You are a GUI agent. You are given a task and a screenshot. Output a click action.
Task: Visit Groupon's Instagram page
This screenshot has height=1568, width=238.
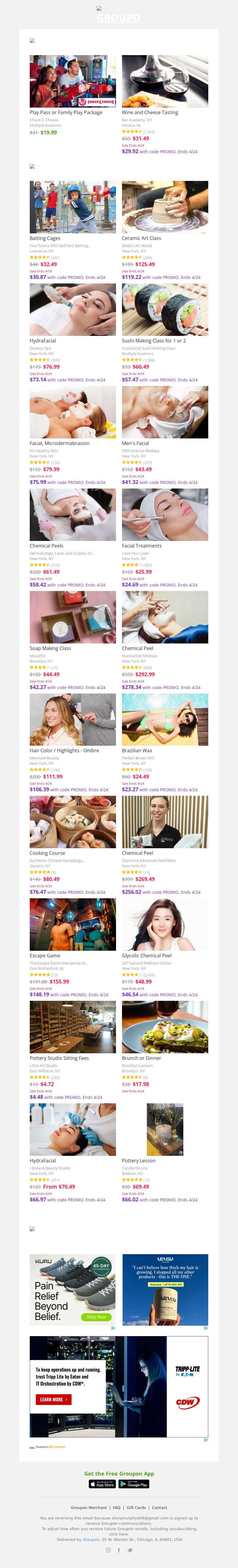click(108, 1550)
